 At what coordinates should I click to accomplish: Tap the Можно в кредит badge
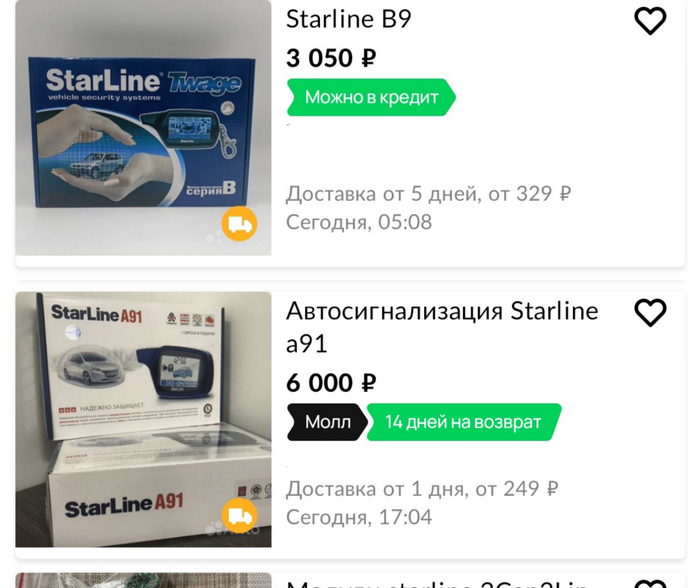[x=370, y=97]
